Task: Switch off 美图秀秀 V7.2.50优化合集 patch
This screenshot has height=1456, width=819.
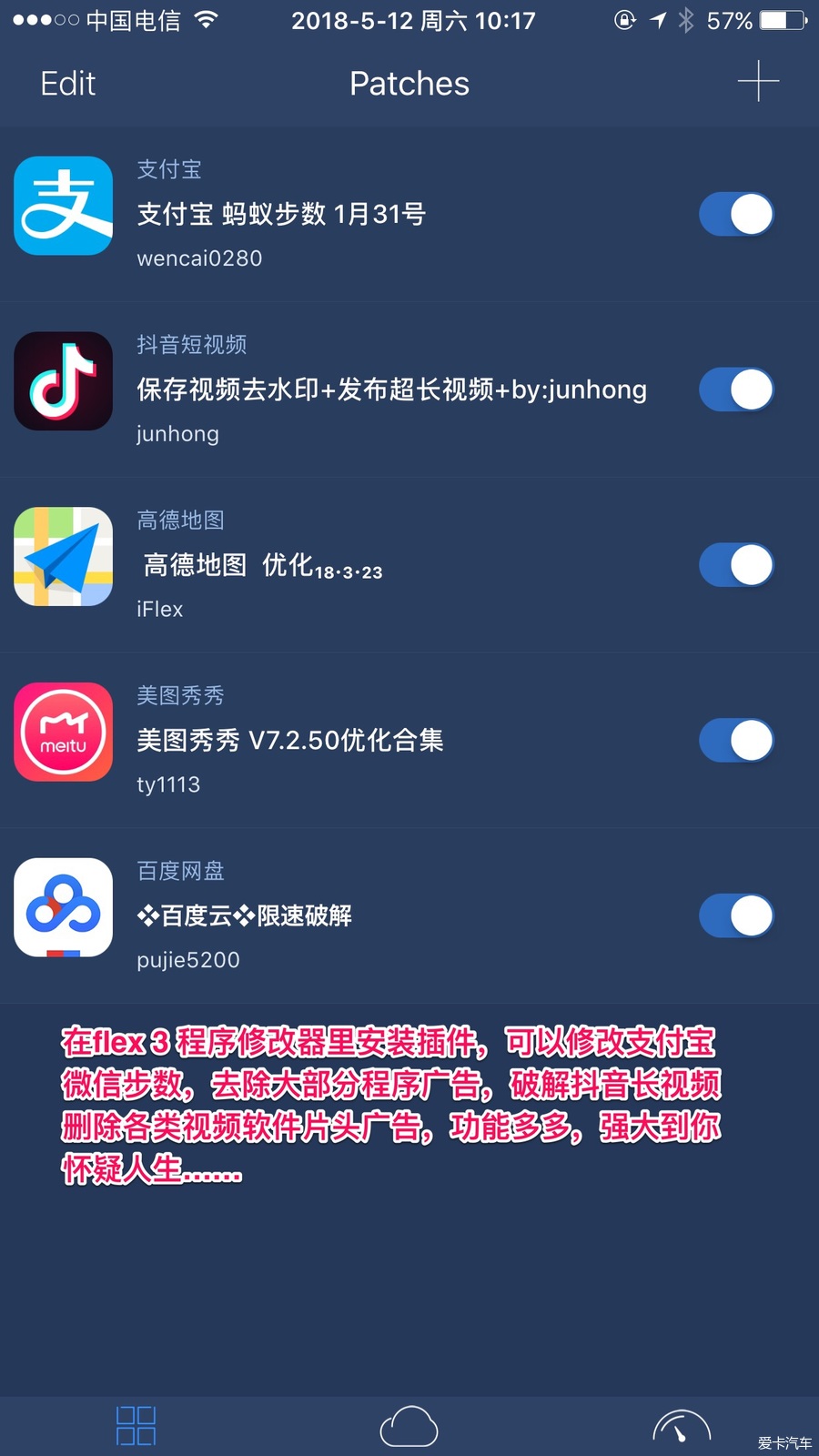Action: (x=736, y=741)
